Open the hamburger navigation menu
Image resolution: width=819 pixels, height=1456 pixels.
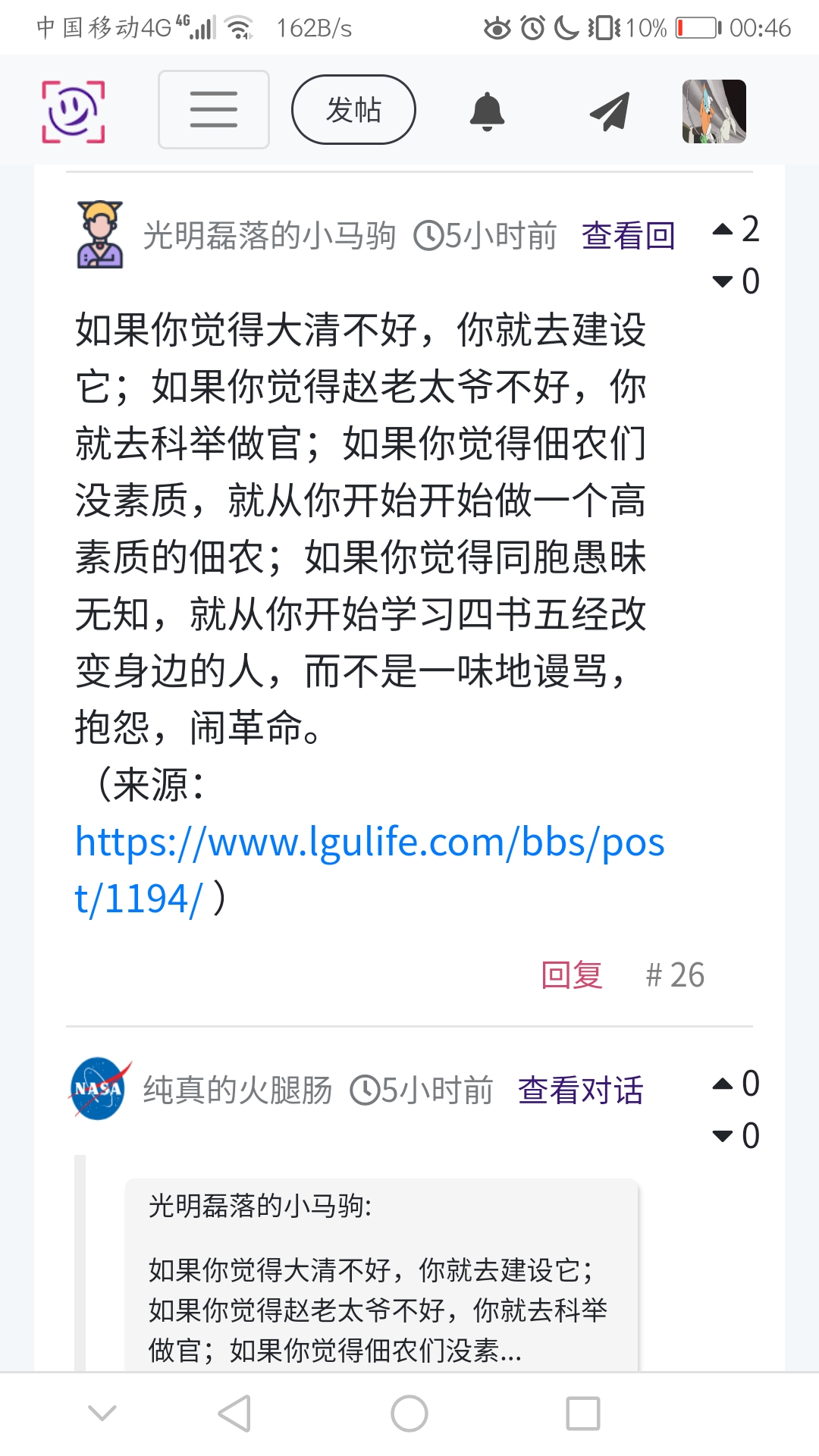213,110
